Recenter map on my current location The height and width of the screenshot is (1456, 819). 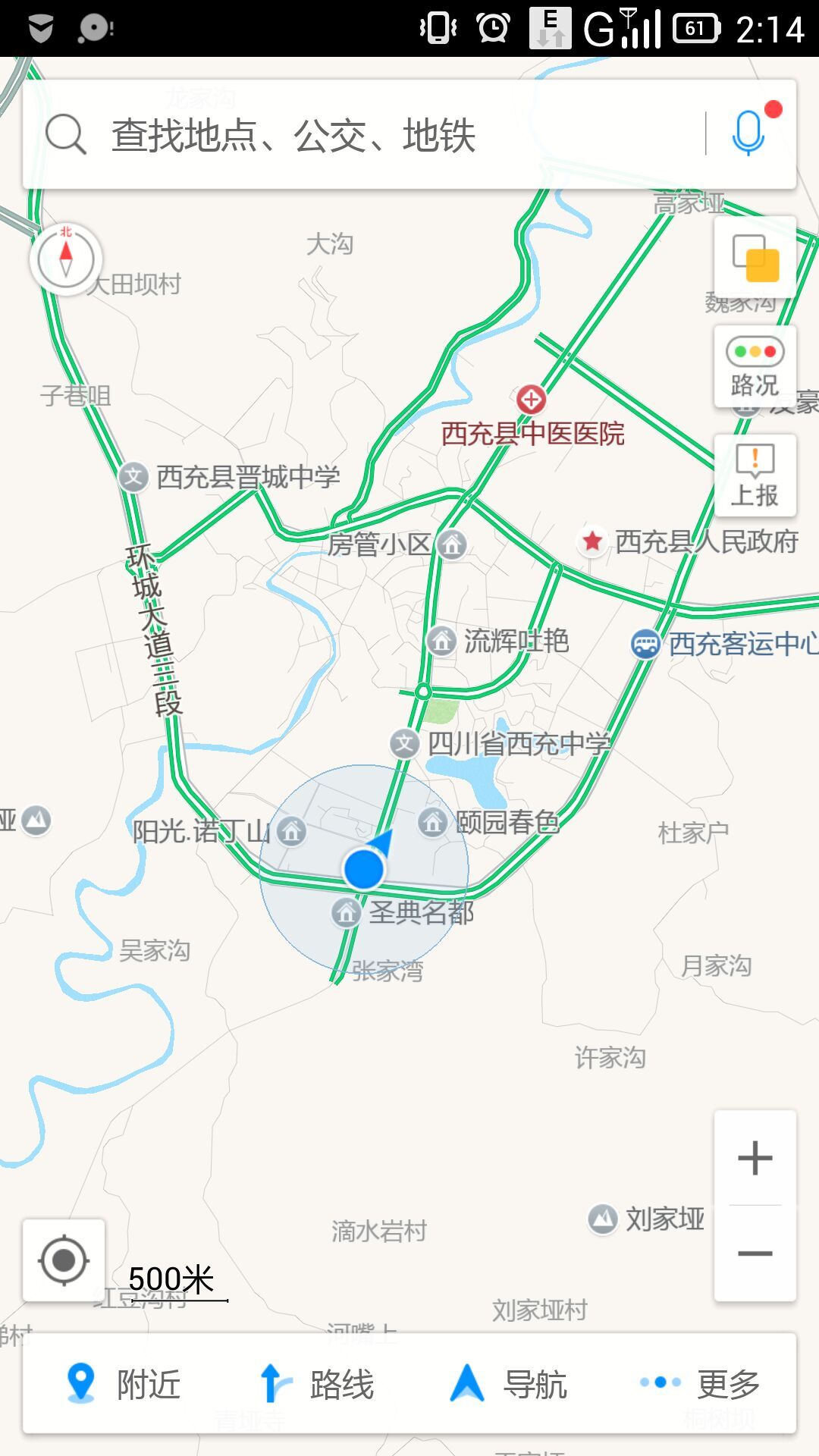click(64, 1260)
